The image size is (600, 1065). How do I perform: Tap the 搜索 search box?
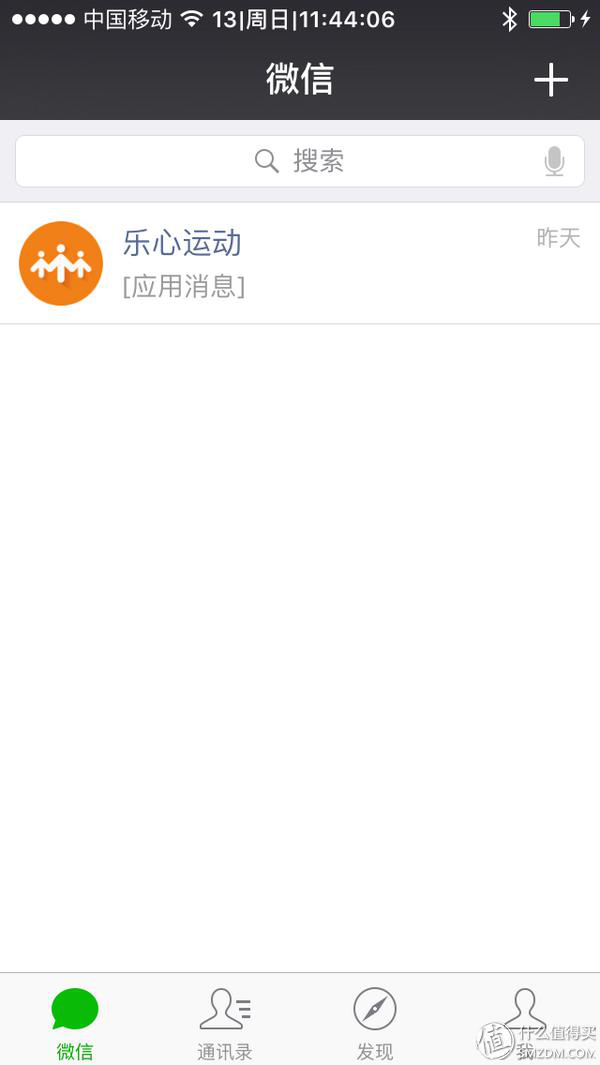300,161
